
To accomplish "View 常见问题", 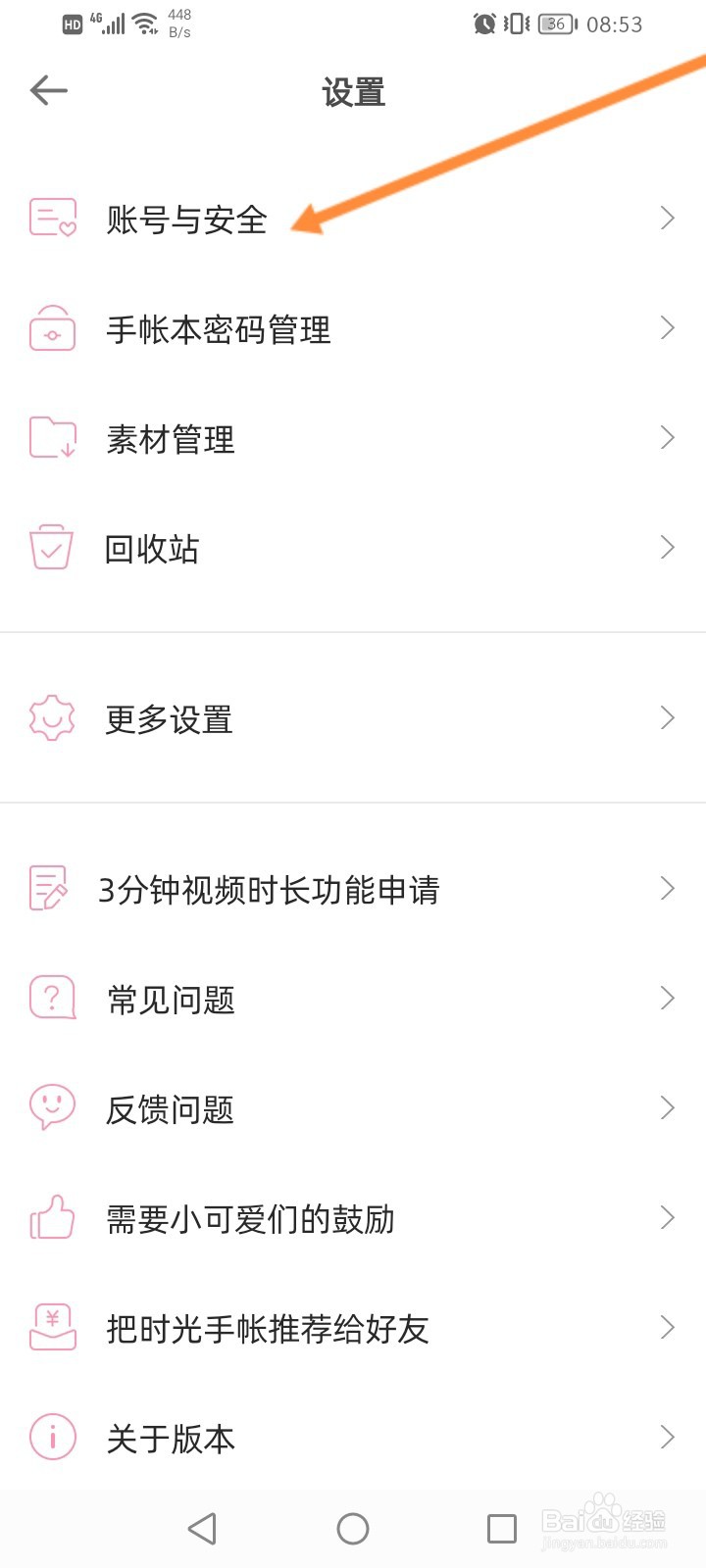I will coord(171,1000).
